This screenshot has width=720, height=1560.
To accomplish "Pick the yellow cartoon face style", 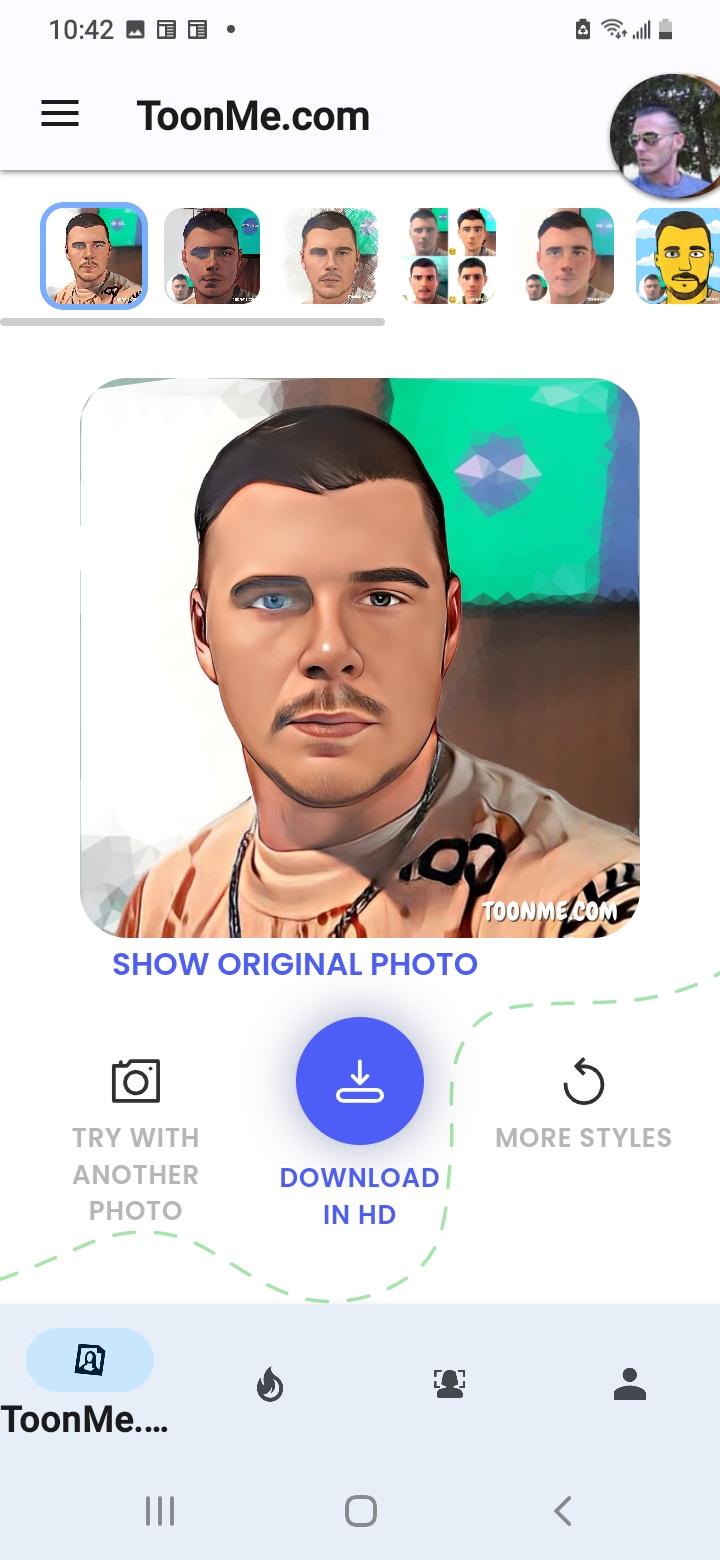I will coord(680,256).
